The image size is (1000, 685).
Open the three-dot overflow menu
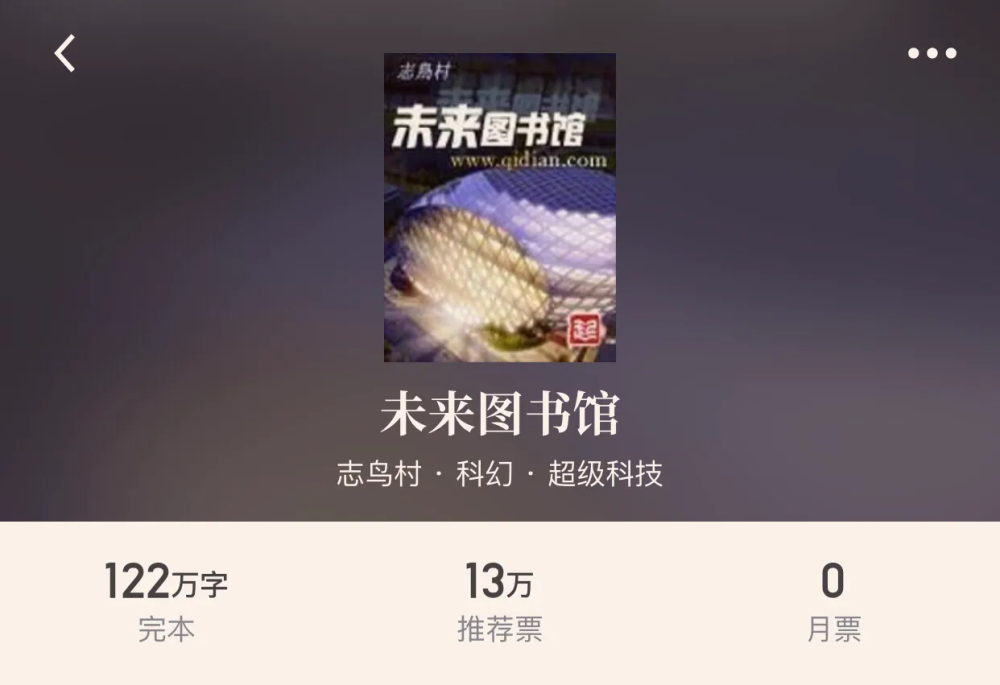[x=932, y=54]
